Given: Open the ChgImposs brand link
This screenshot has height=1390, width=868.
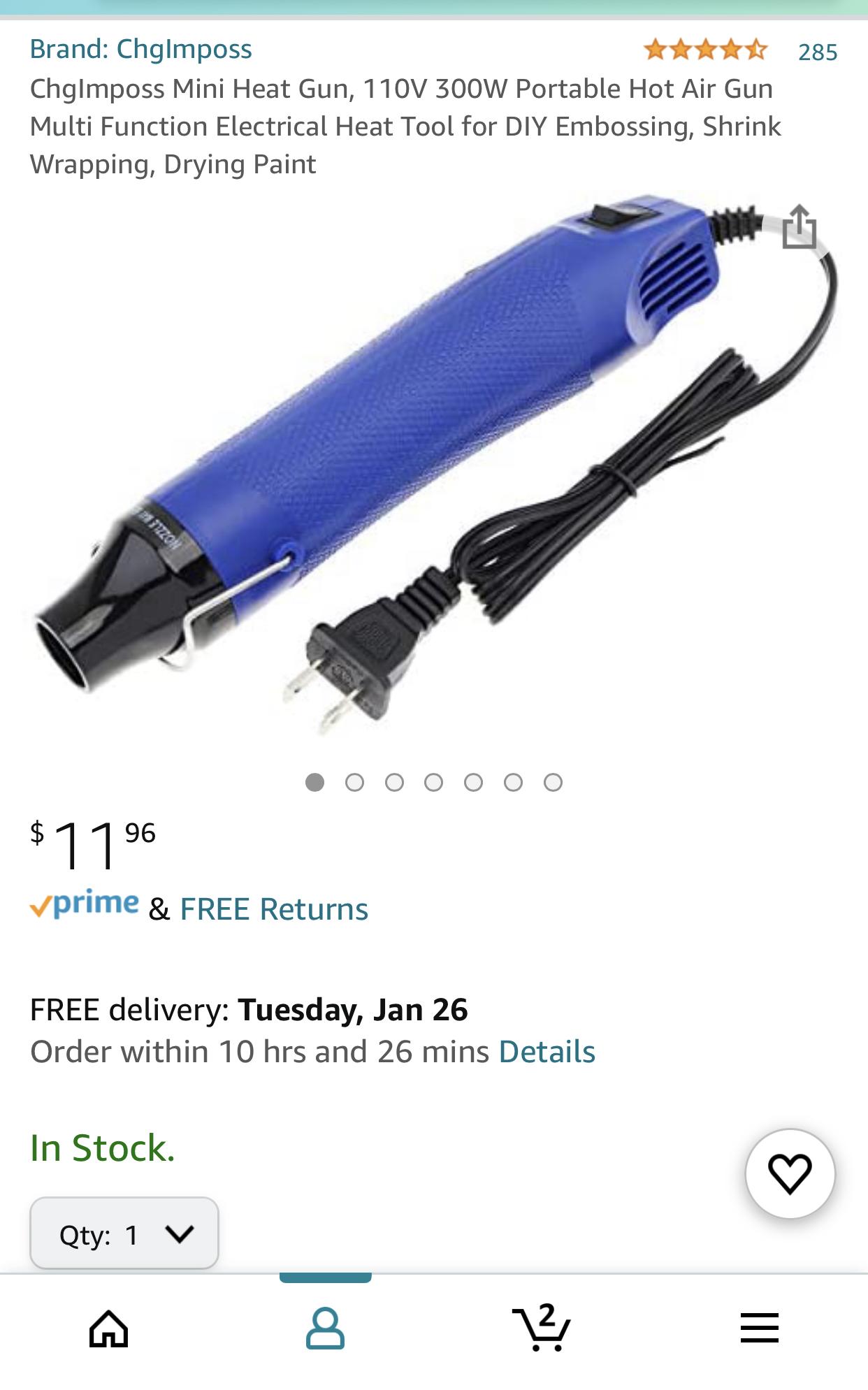Looking at the screenshot, I should point(140,50).
